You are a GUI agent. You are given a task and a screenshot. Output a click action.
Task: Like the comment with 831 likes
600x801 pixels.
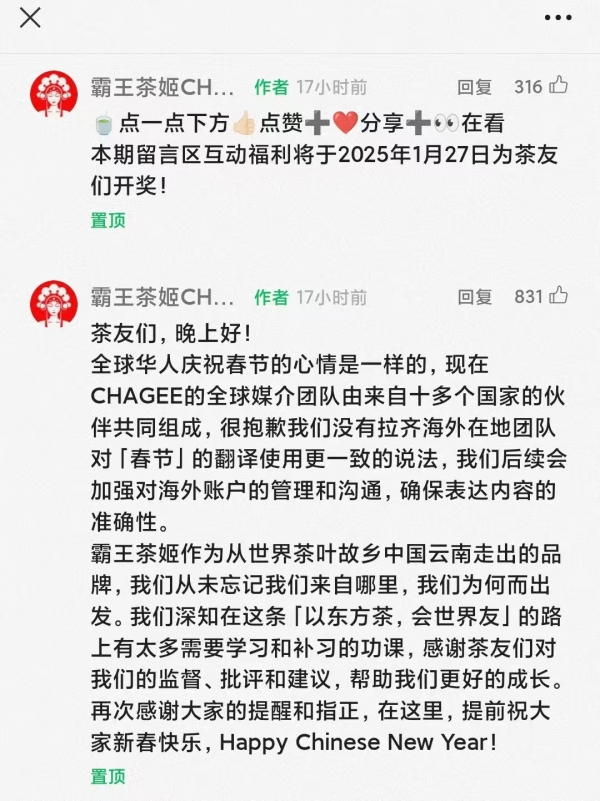pyautogui.click(x=559, y=296)
